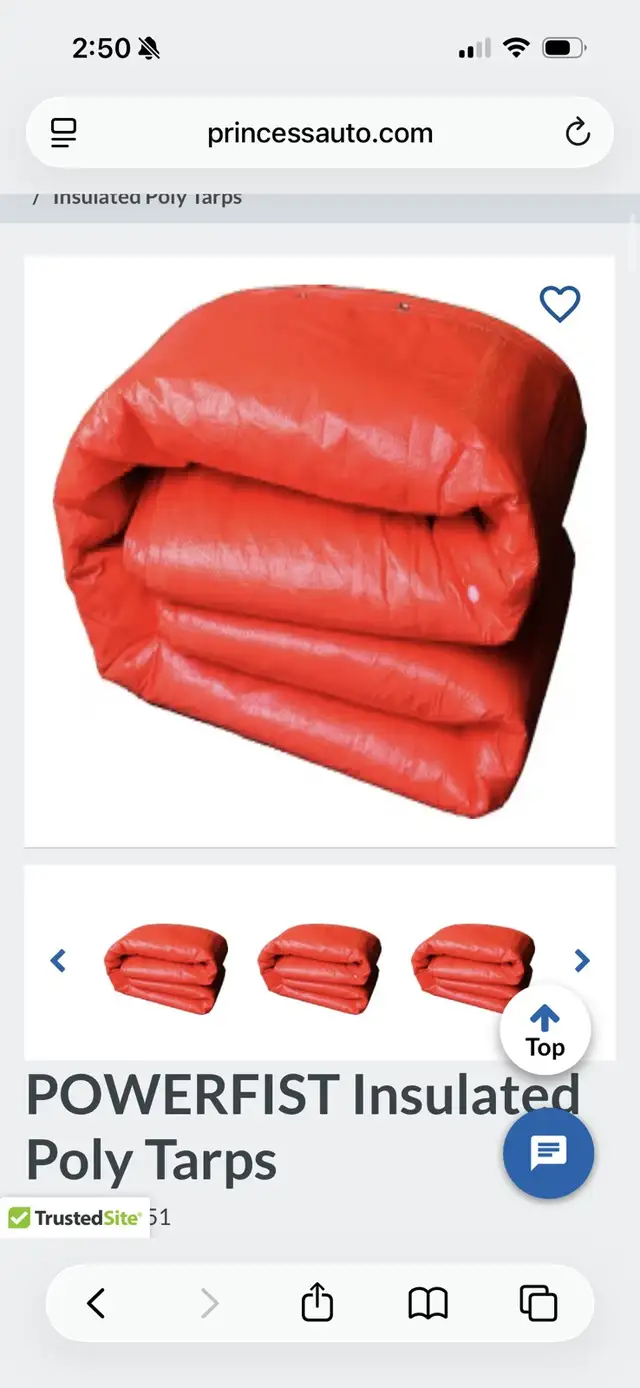The image size is (640, 1388).
Task: Open the TrustedSite certification badge
Action: click(x=74, y=1217)
